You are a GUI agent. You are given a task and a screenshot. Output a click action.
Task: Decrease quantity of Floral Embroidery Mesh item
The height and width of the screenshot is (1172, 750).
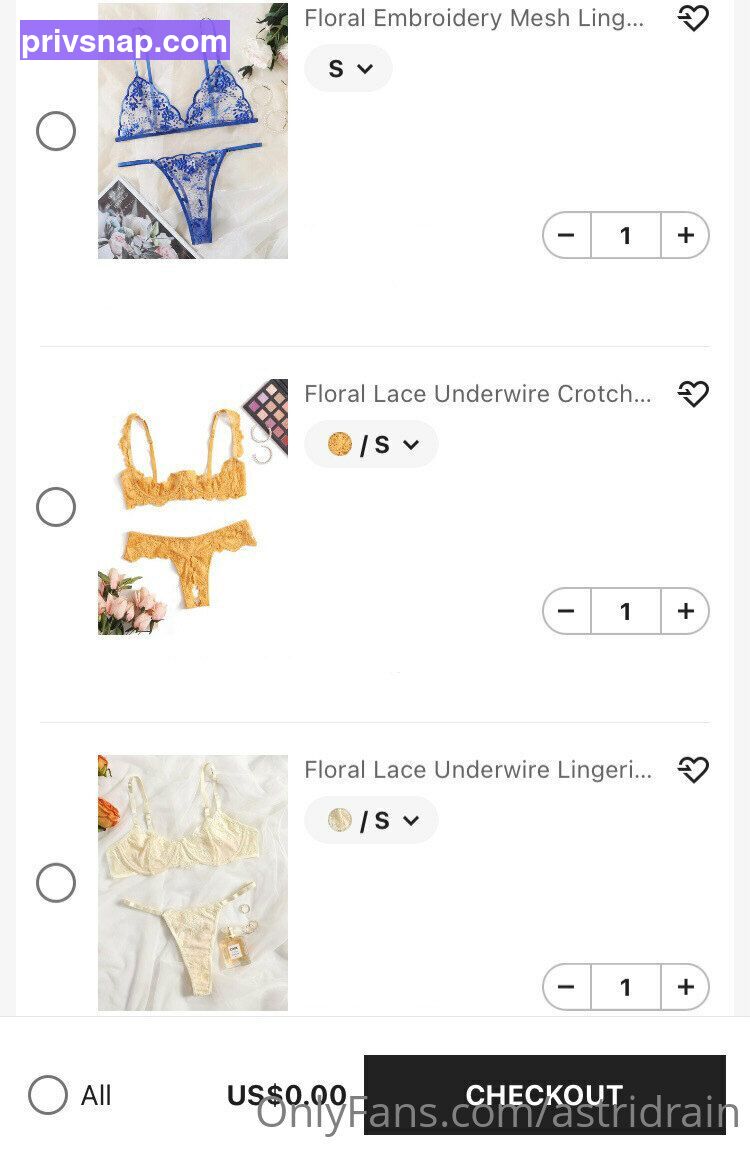click(566, 235)
